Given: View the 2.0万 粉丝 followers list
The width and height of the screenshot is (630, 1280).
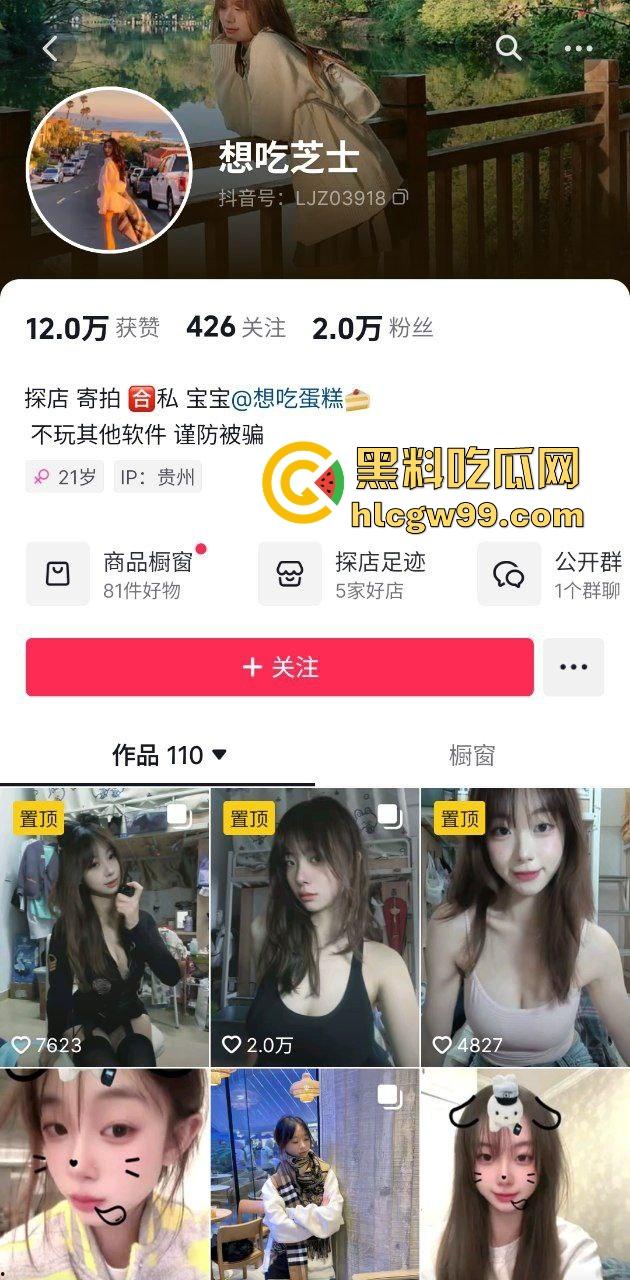Looking at the screenshot, I should click(372, 328).
